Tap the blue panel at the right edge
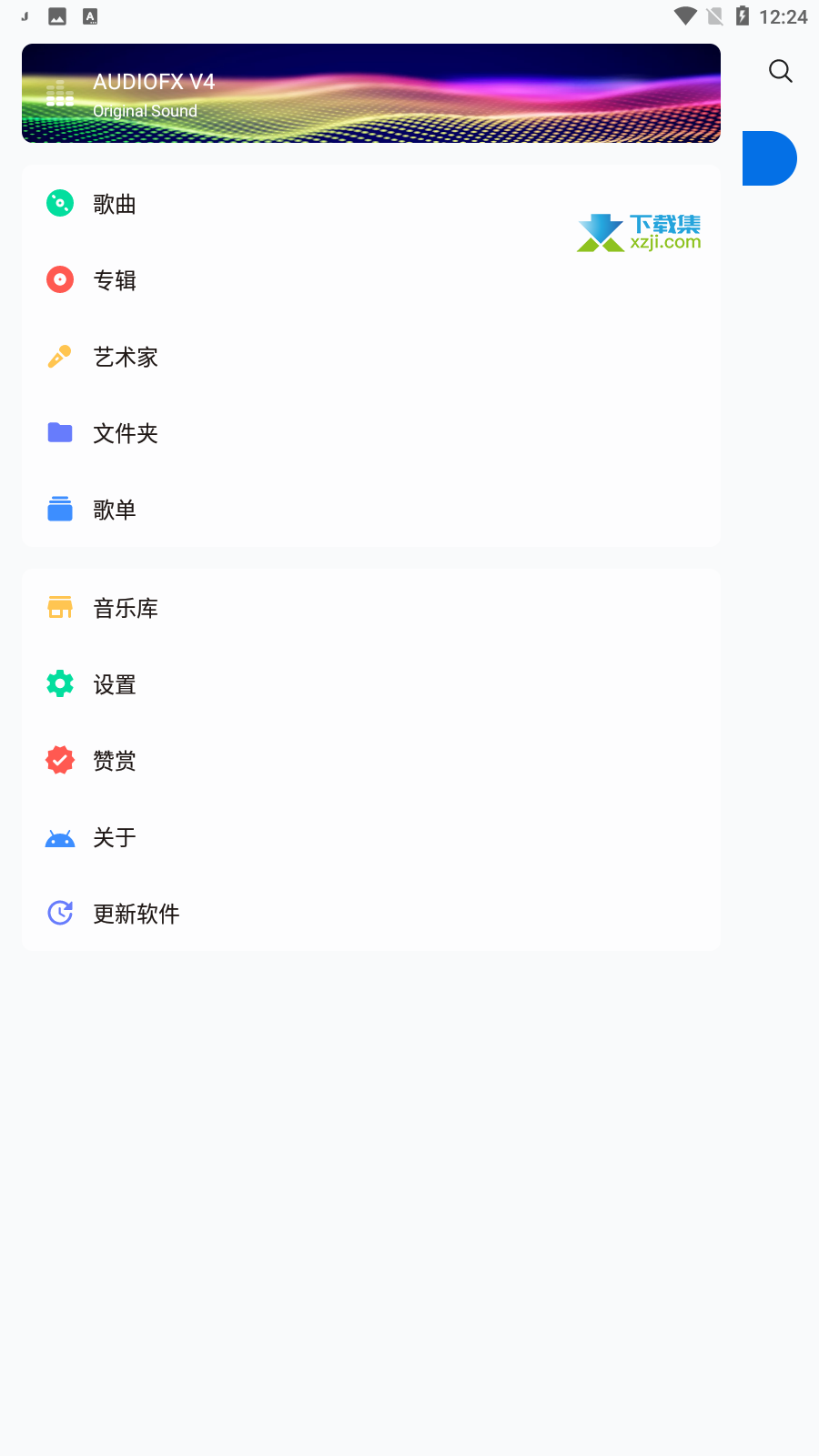The height and width of the screenshot is (1456, 819). [x=770, y=158]
